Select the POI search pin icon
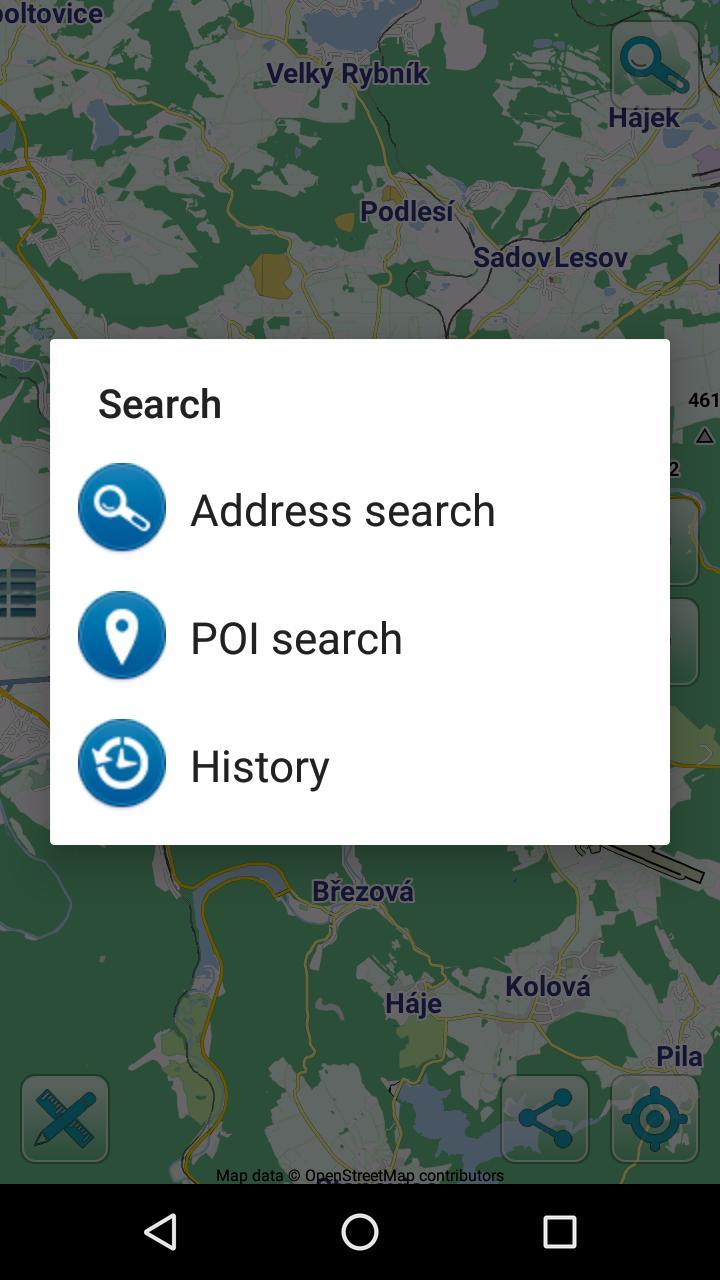The width and height of the screenshot is (720, 1280). tap(122, 634)
